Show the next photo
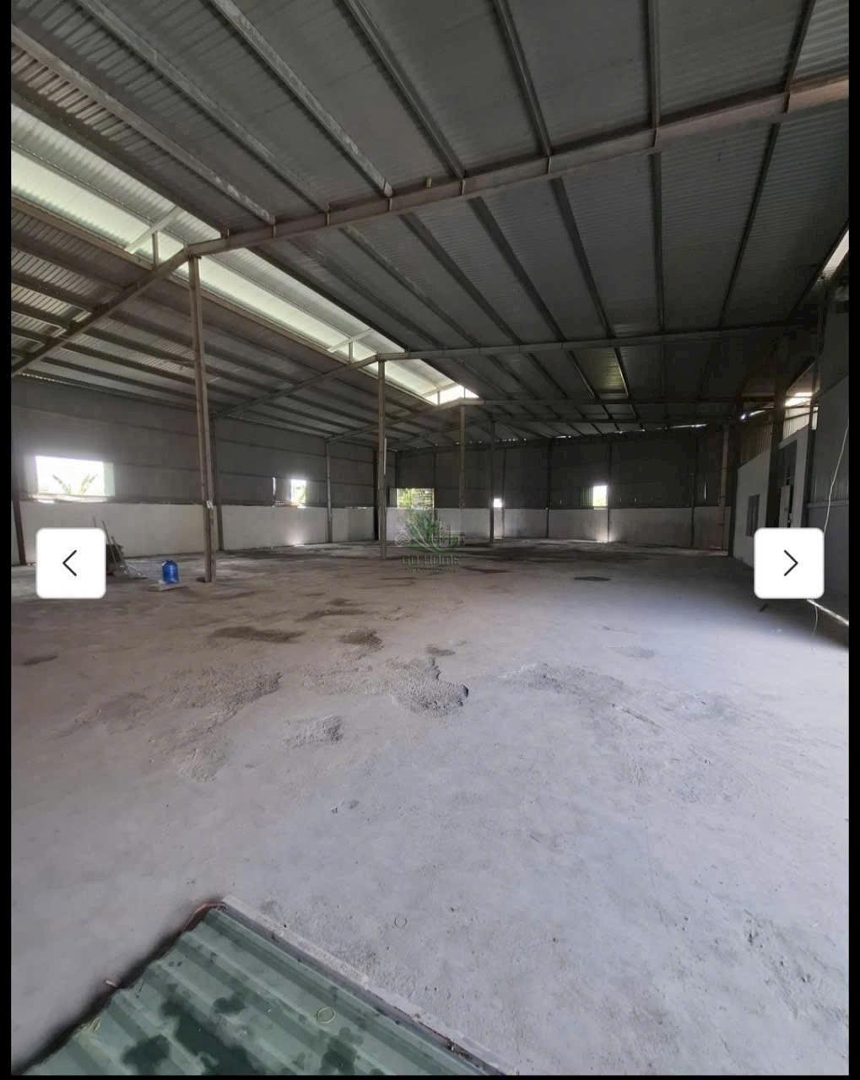Viewport: 860px width, 1080px height. (x=789, y=563)
